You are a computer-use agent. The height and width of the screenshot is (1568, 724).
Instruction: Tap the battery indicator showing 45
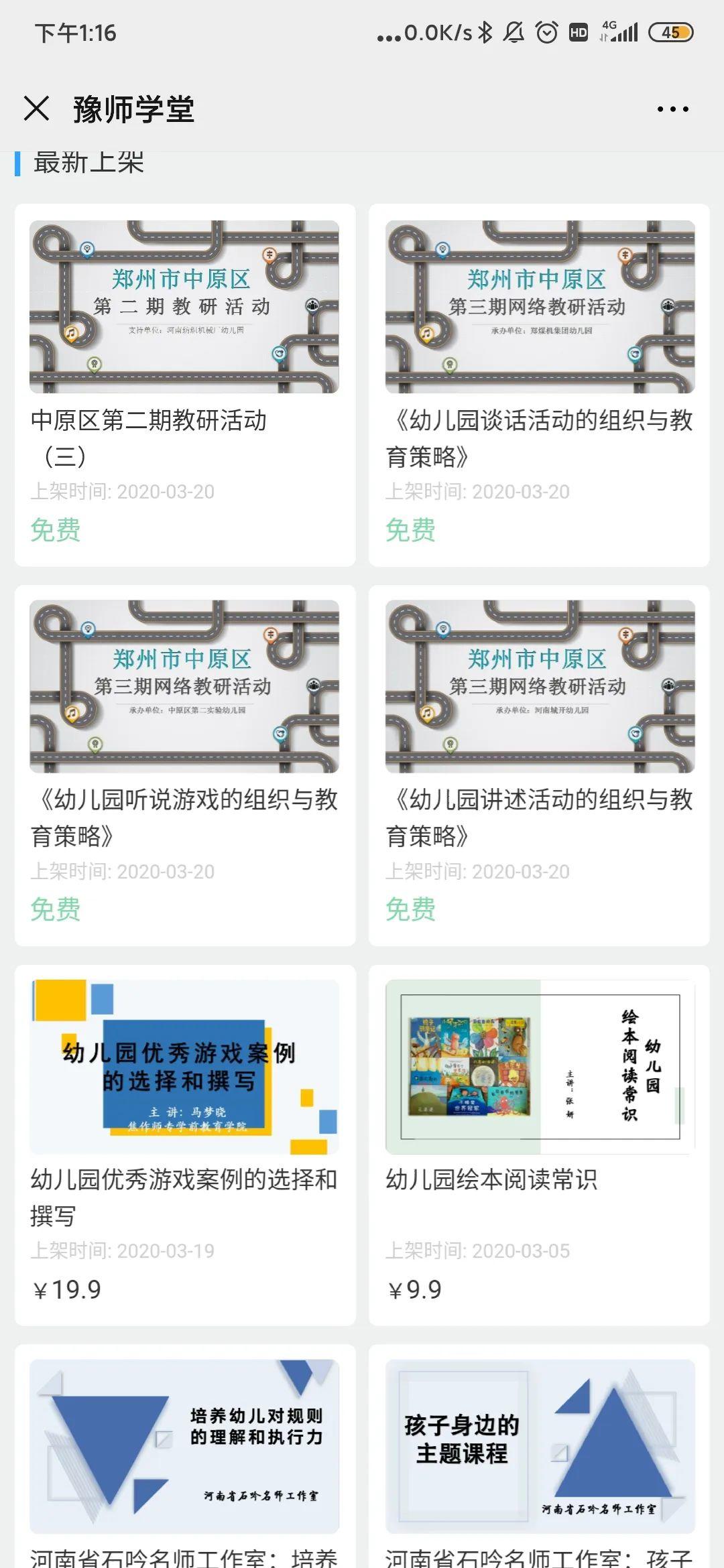[x=669, y=31]
